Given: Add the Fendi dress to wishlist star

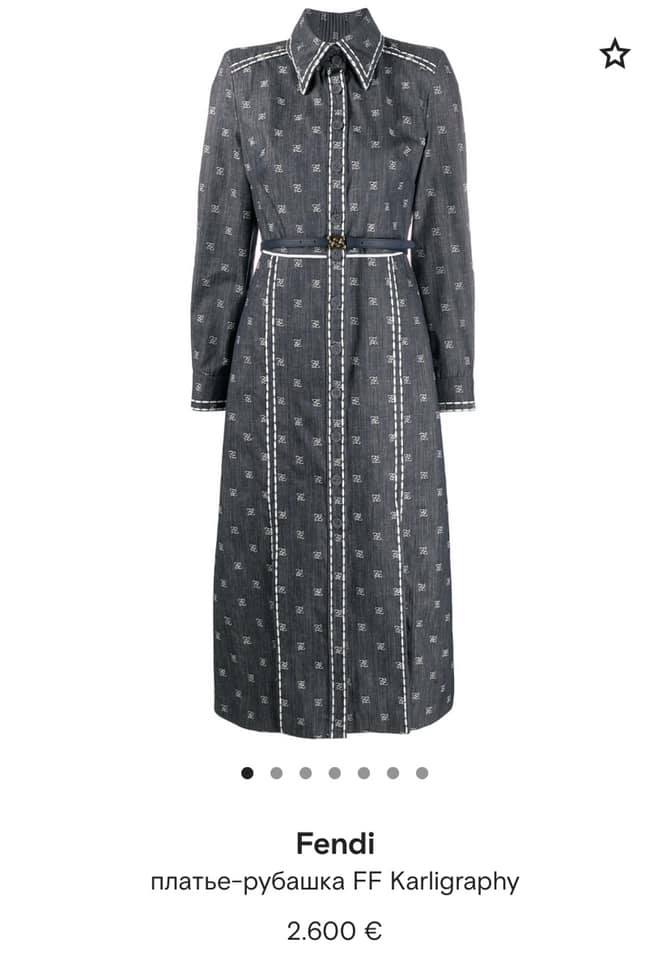Looking at the screenshot, I should [615, 54].
